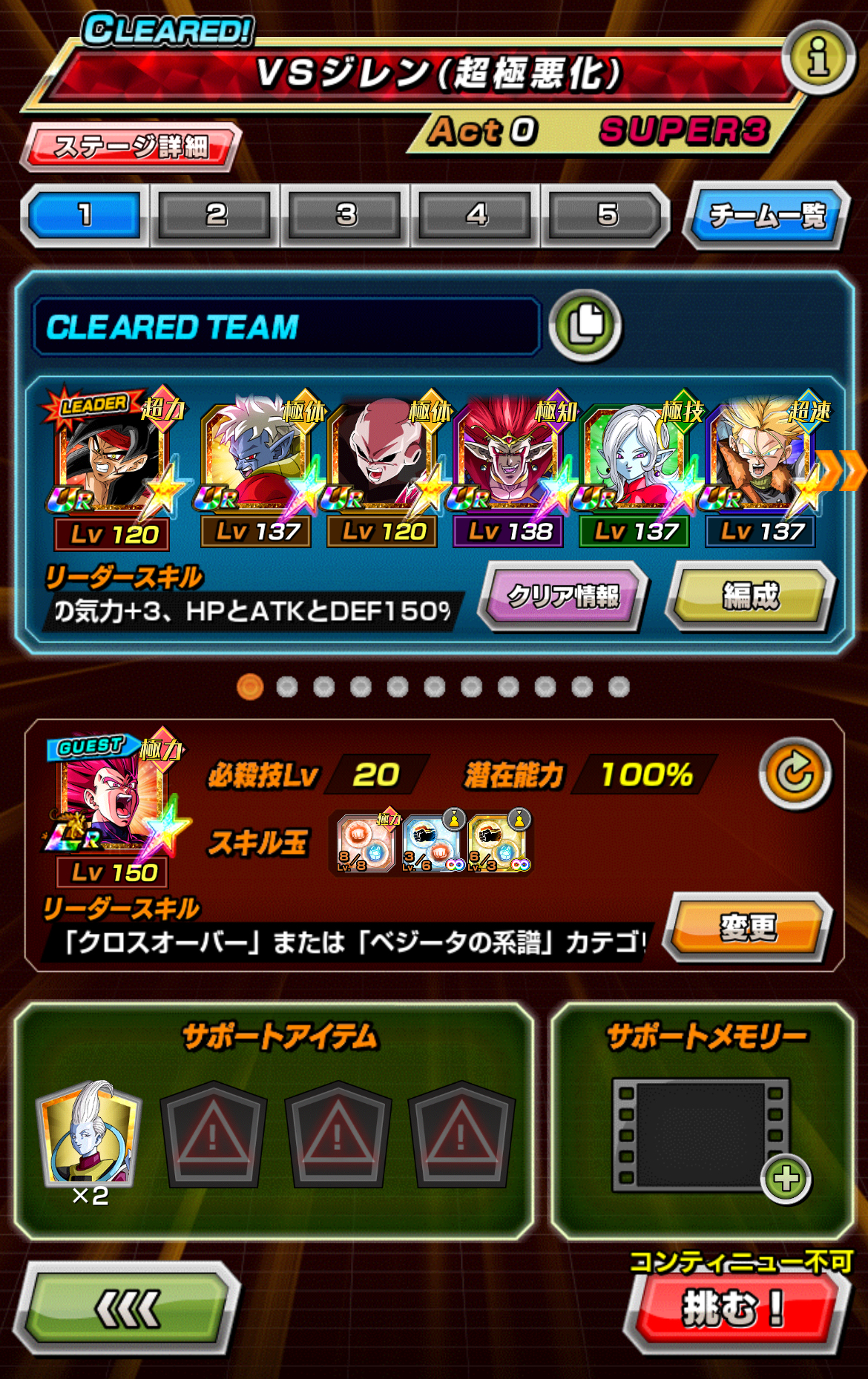Viewport: 868px width, 1379px height.
Task: Open ステージ詳細 stage details
Action: pyautogui.click(x=131, y=146)
